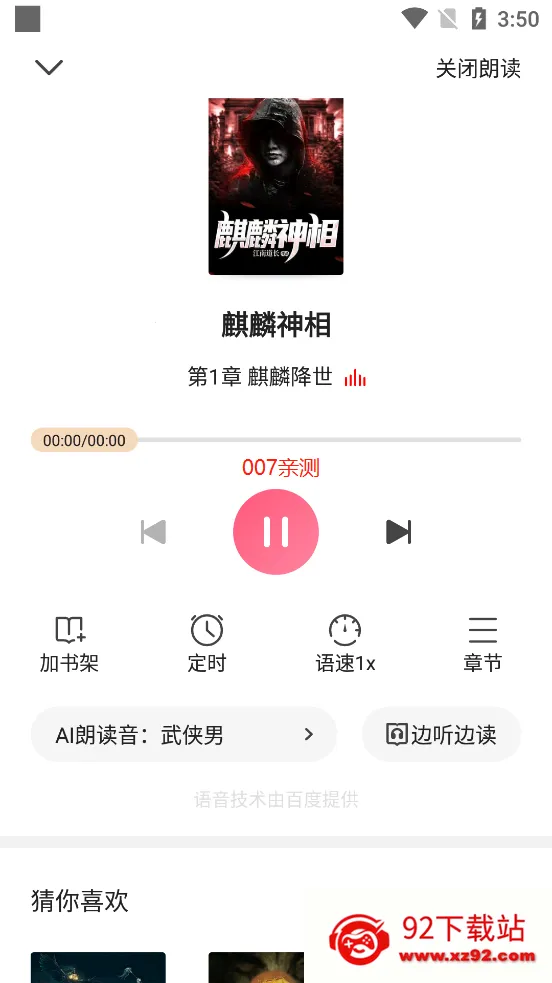Collapse the player with the down chevron

tap(49, 67)
